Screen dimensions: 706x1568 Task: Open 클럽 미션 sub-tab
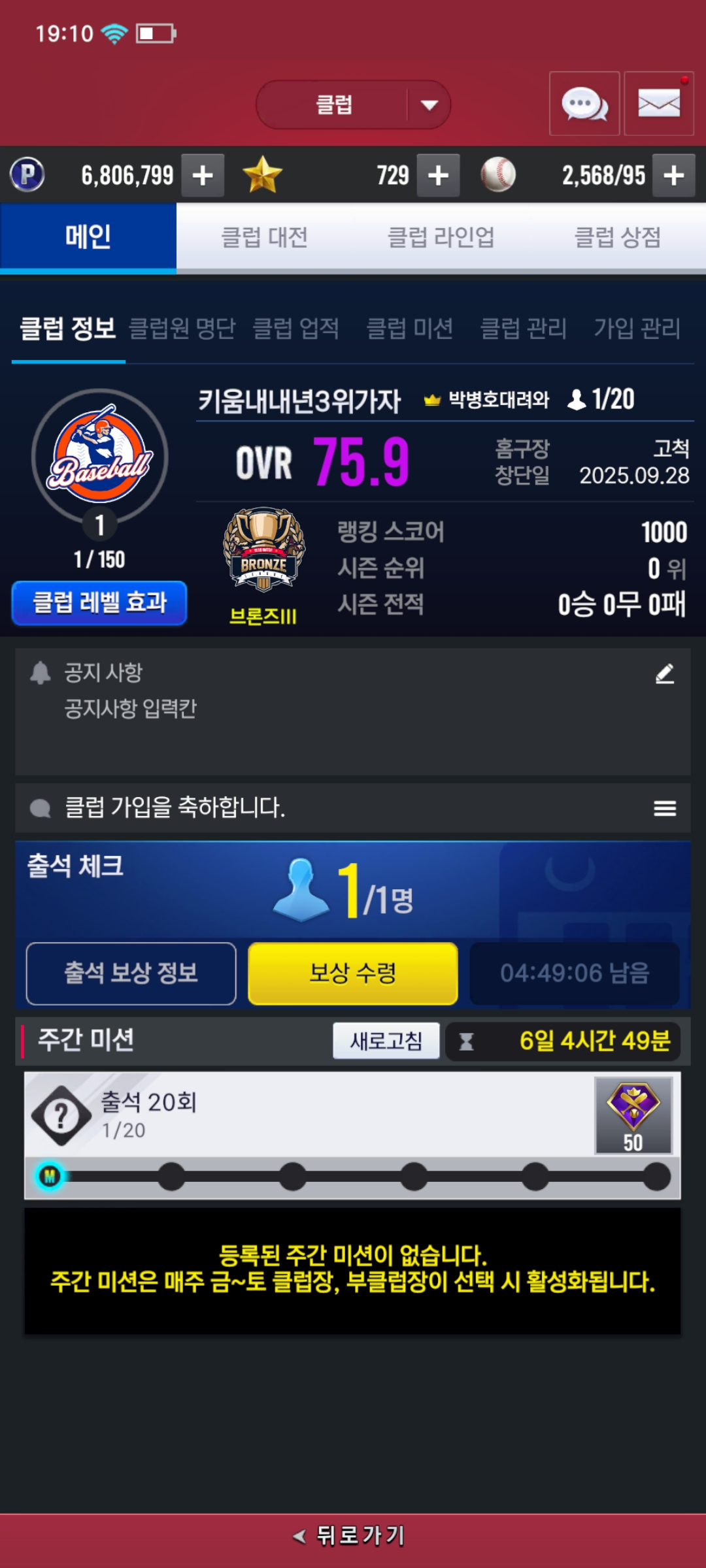pos(409,328)
